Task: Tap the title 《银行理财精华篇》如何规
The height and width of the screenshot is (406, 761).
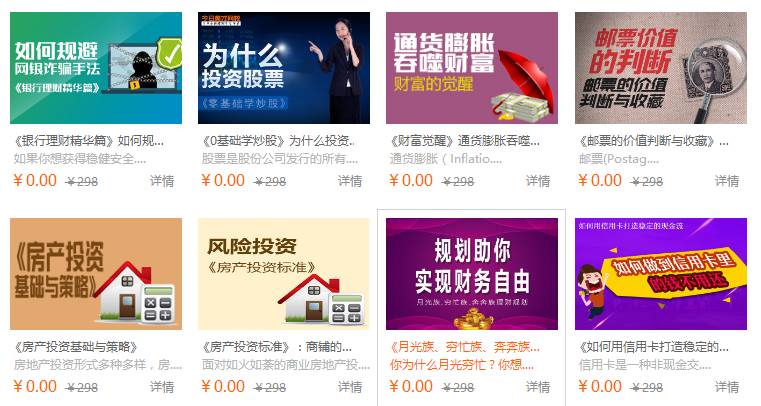Action: 89,141
